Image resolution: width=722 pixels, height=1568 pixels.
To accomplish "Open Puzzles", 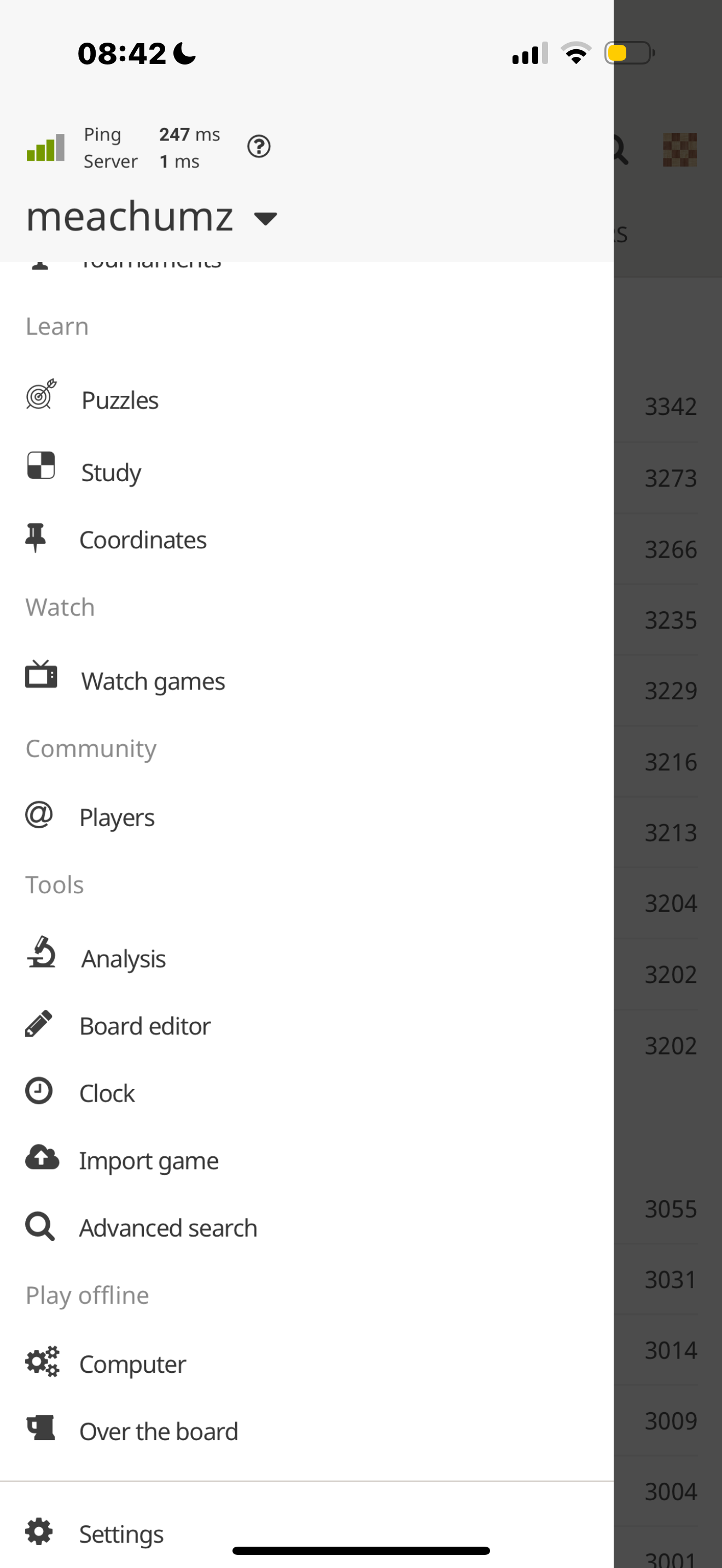I will (x=307, y=400).
